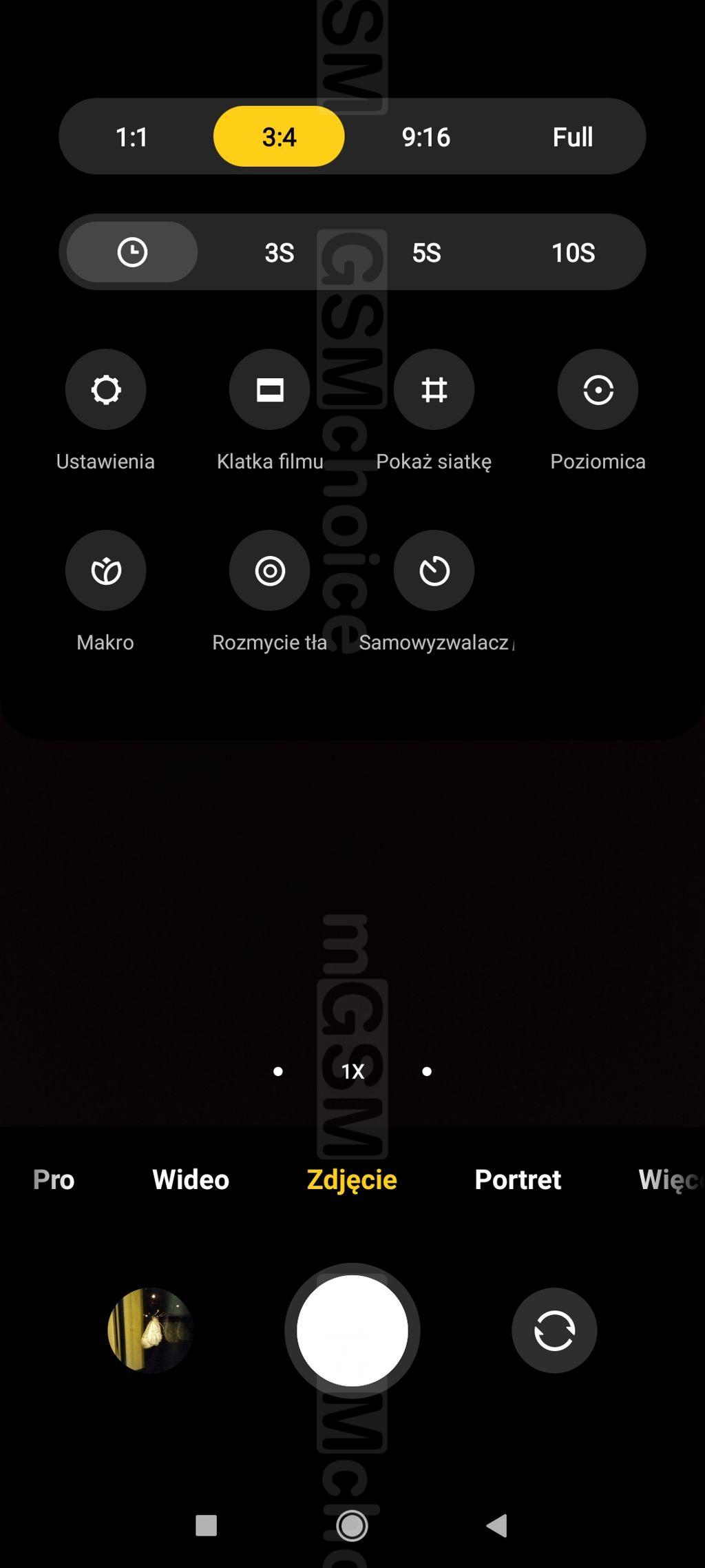The image size is (705, 1568).
Task: Choose the Full aspect ratio
Action: 572,136
